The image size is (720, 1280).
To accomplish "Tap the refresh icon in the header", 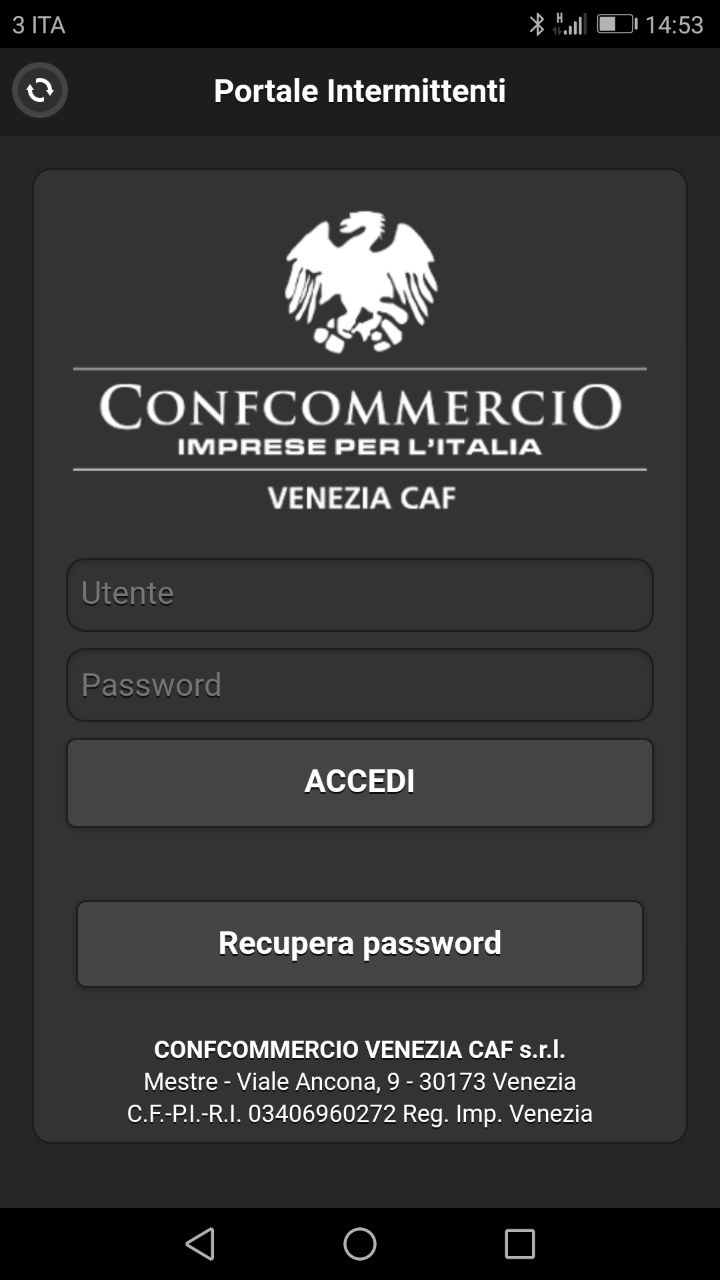I will coord(40,91).
